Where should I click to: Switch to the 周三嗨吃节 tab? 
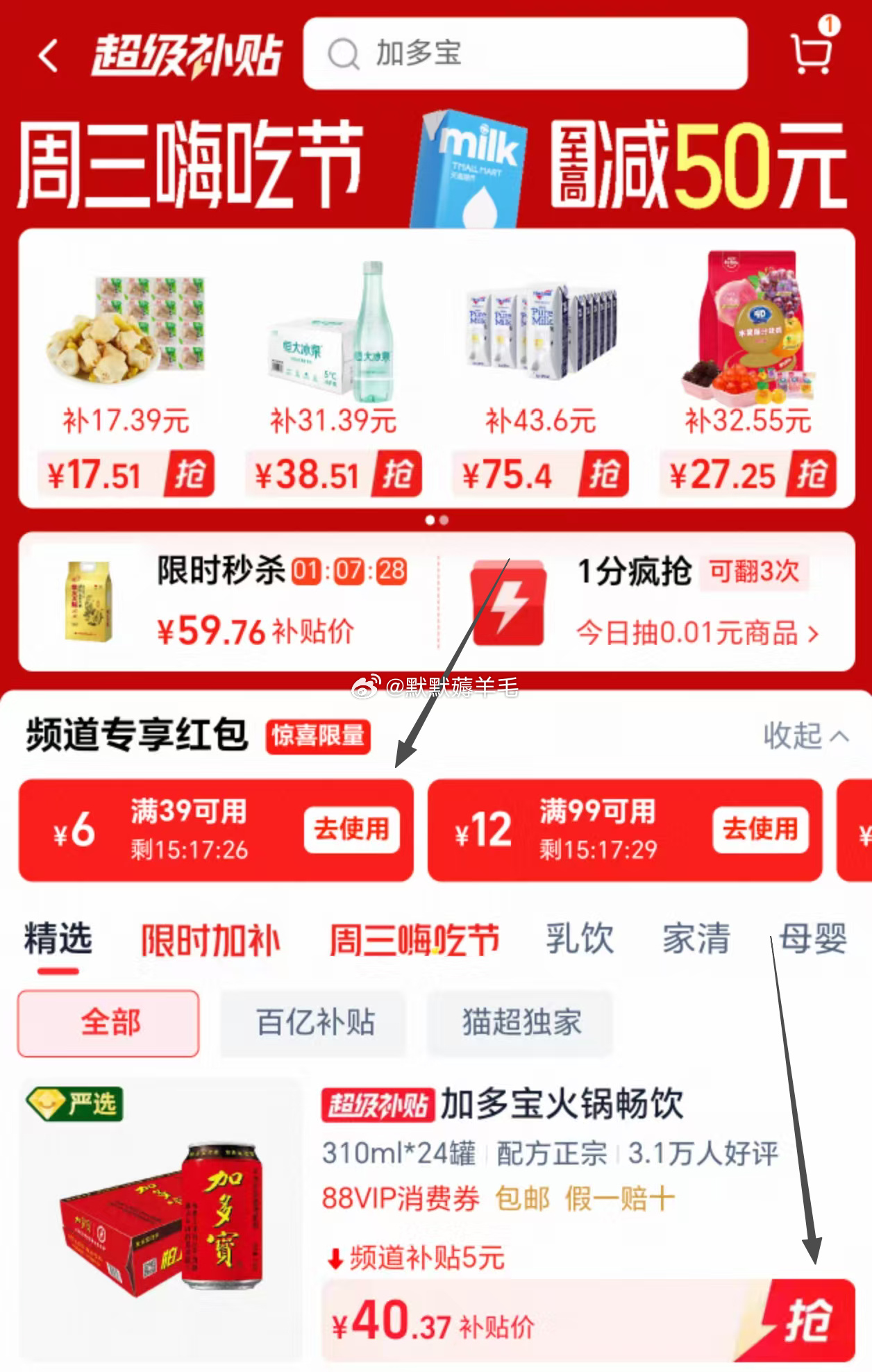point(414,940)
